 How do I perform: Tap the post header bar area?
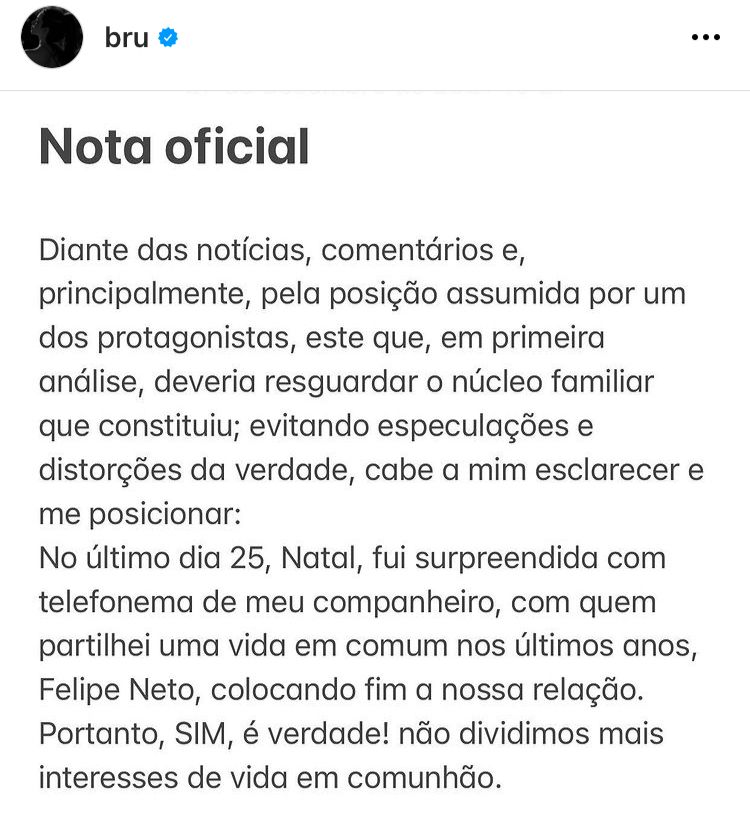[x=375, y=40]
